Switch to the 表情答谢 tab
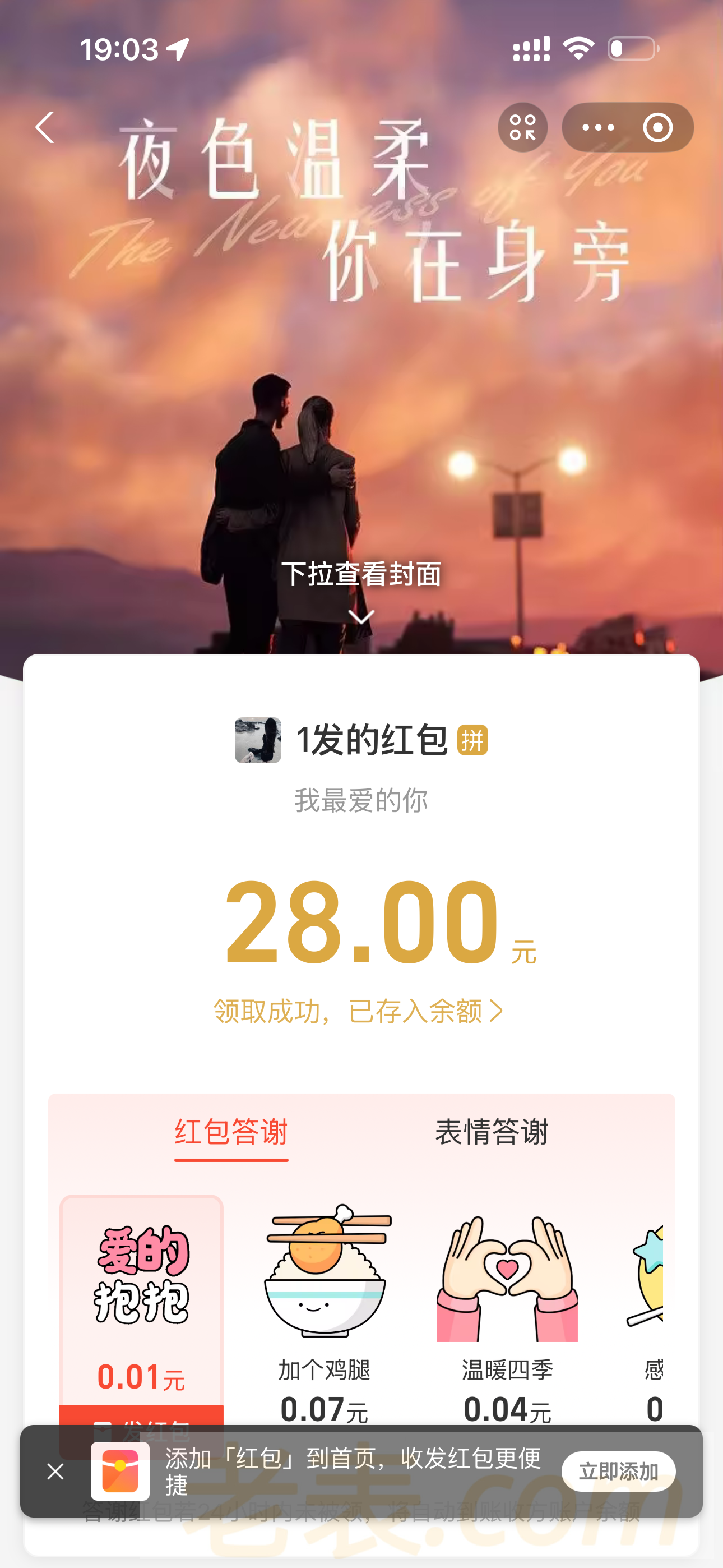The width and height of the screenshot is (723, 1568). point(491,1133)
